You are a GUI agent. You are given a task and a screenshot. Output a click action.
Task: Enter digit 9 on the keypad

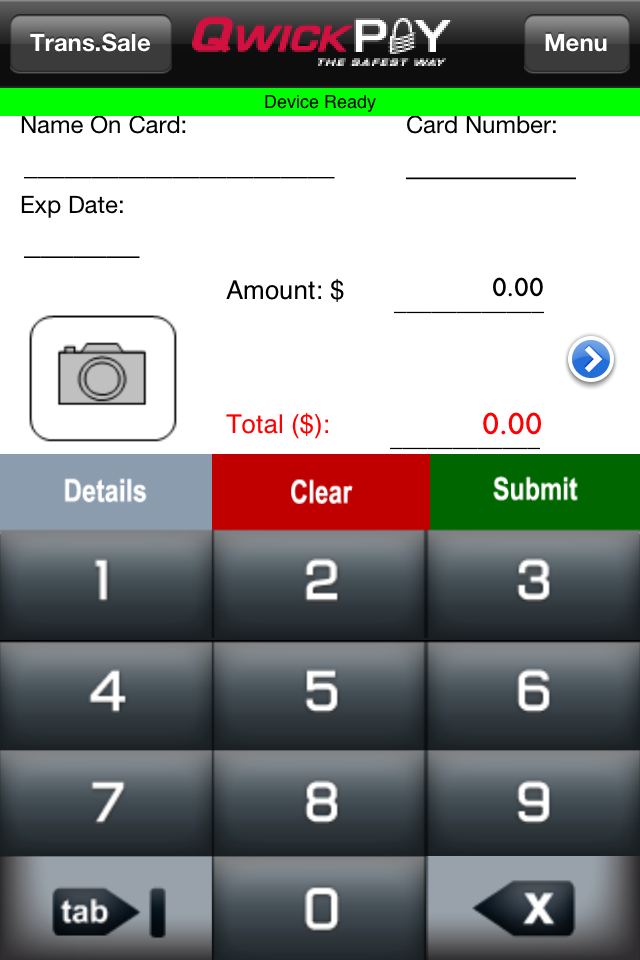pos(534,800)
